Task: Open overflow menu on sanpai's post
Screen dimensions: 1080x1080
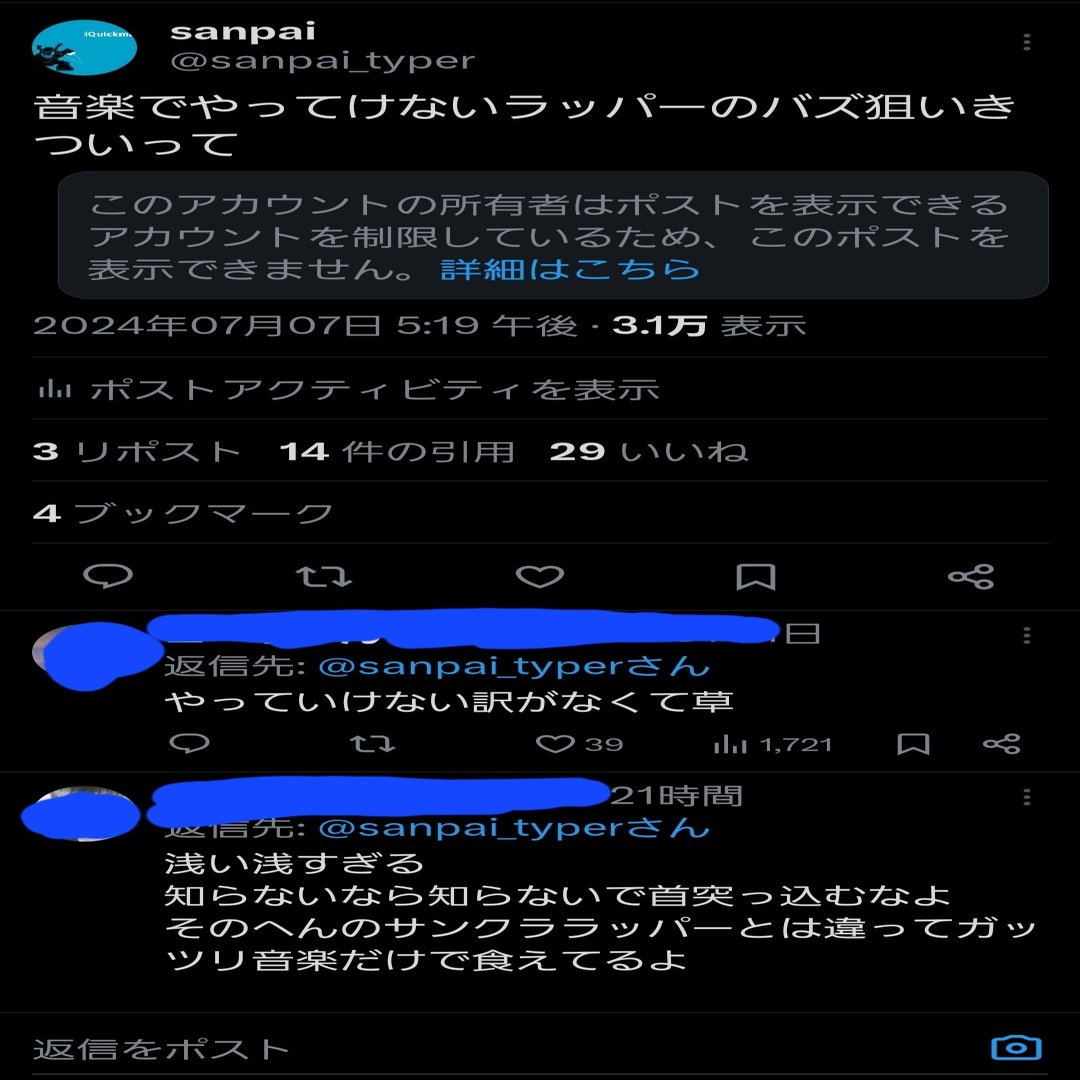Action: click(x=1027, y=43)
